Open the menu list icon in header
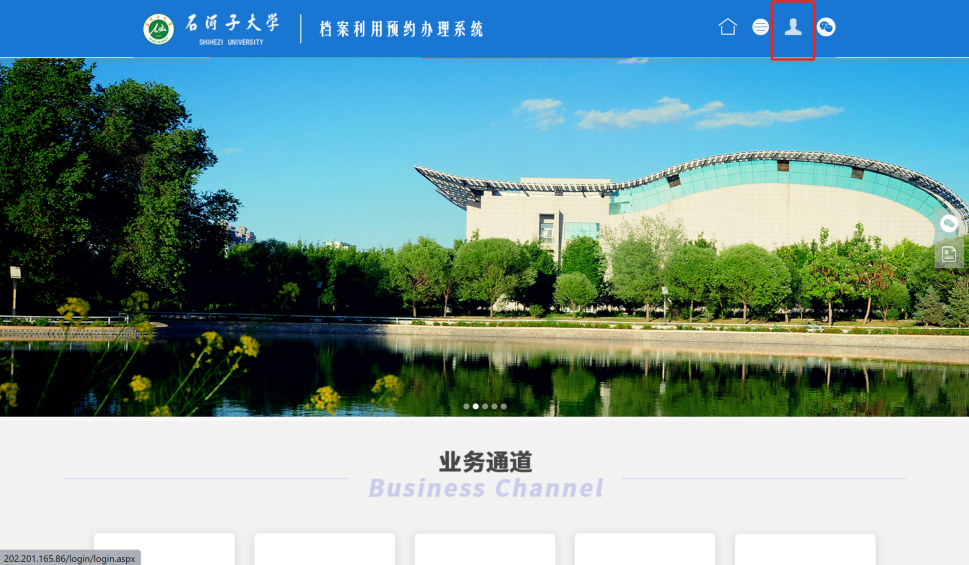The width and height of the screenshot is (969, 565). click(x=761, y=27)
